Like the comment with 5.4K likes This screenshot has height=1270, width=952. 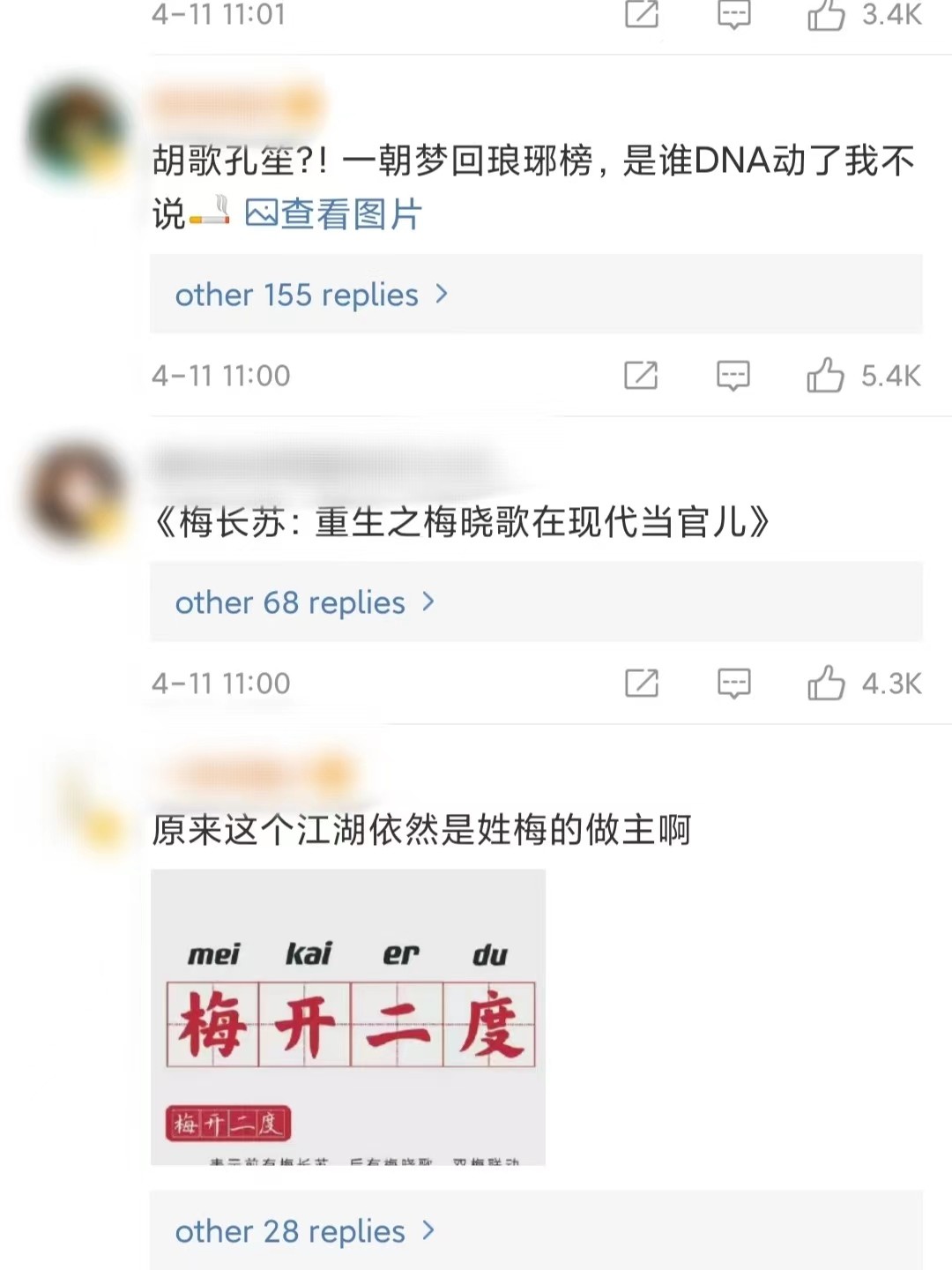coord(825,376)
